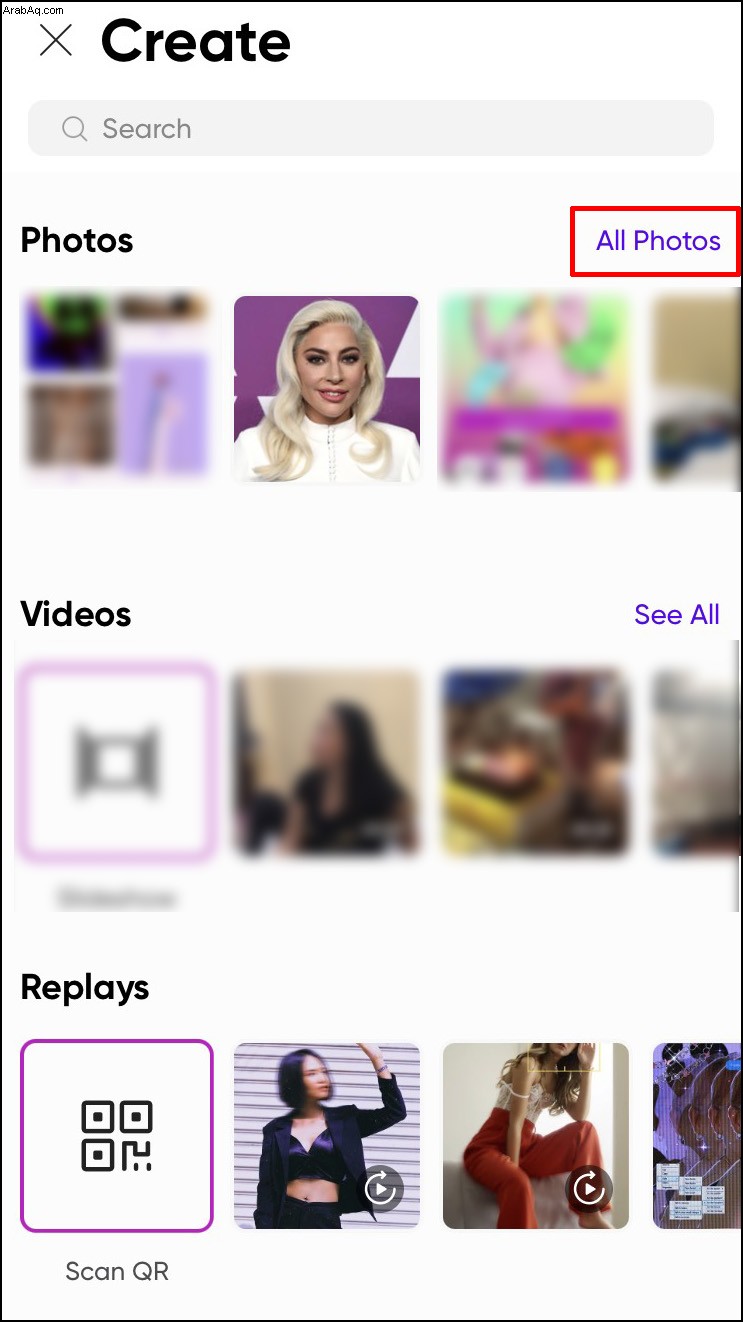Select the blonde woman portrait photo
The width and height of the screenshot is (743, 1322).
327,389
